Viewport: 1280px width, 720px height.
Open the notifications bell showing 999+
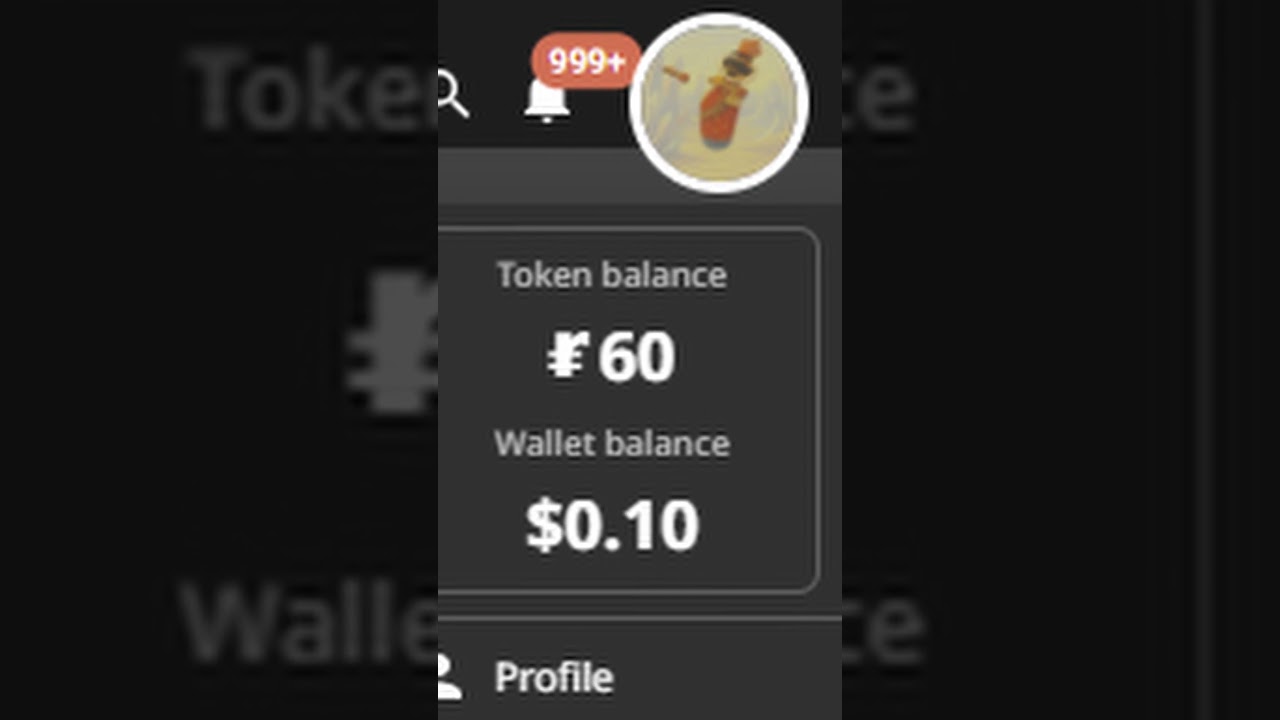coord(547,100)
